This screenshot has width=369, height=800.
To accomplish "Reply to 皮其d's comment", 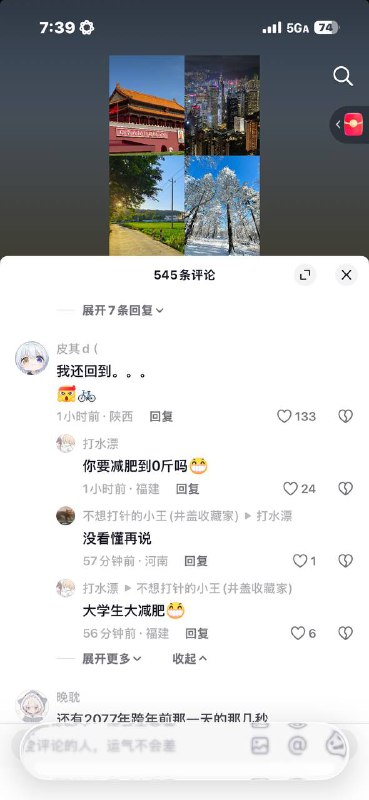I will 161,416.
